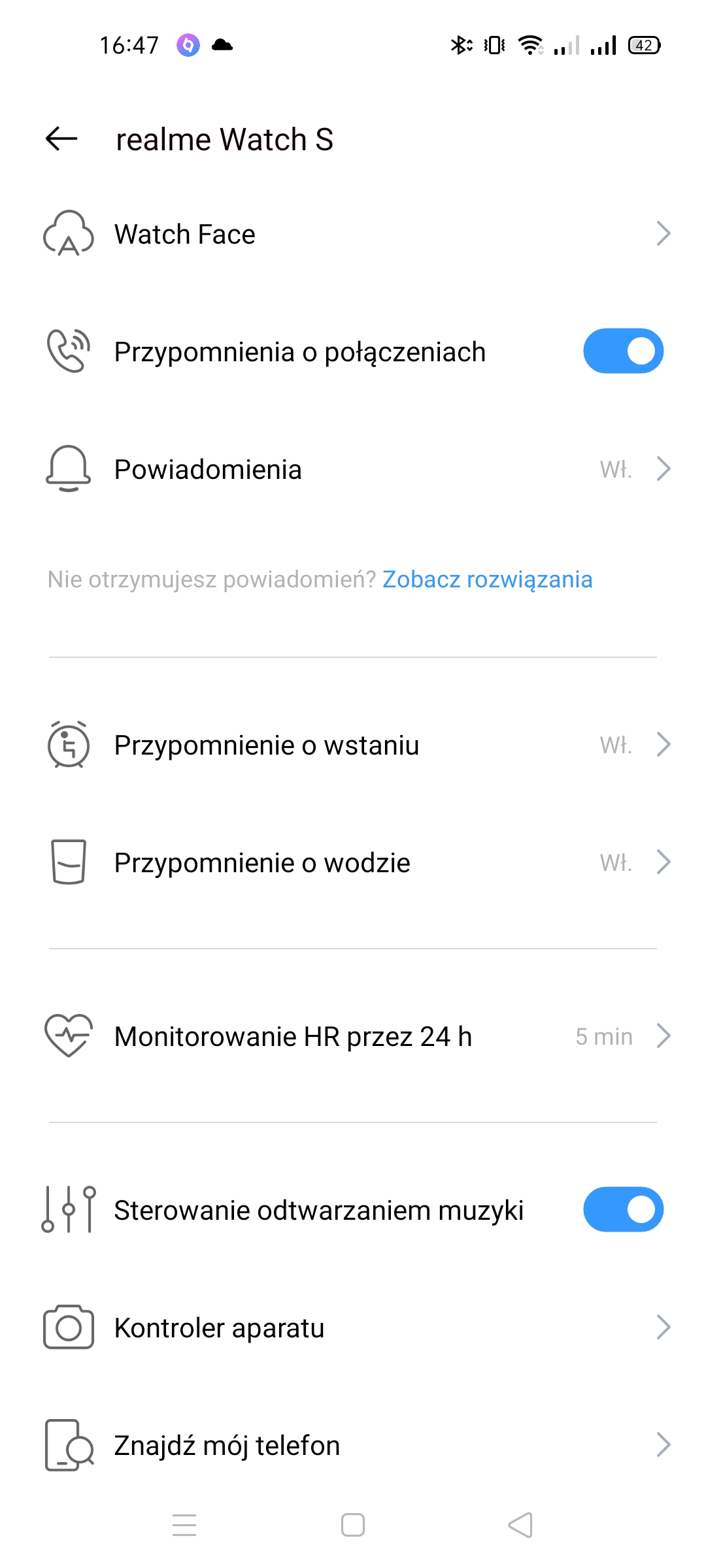Go back from realme Watch S
706x1568 pixels.
[x=61, y=139]
